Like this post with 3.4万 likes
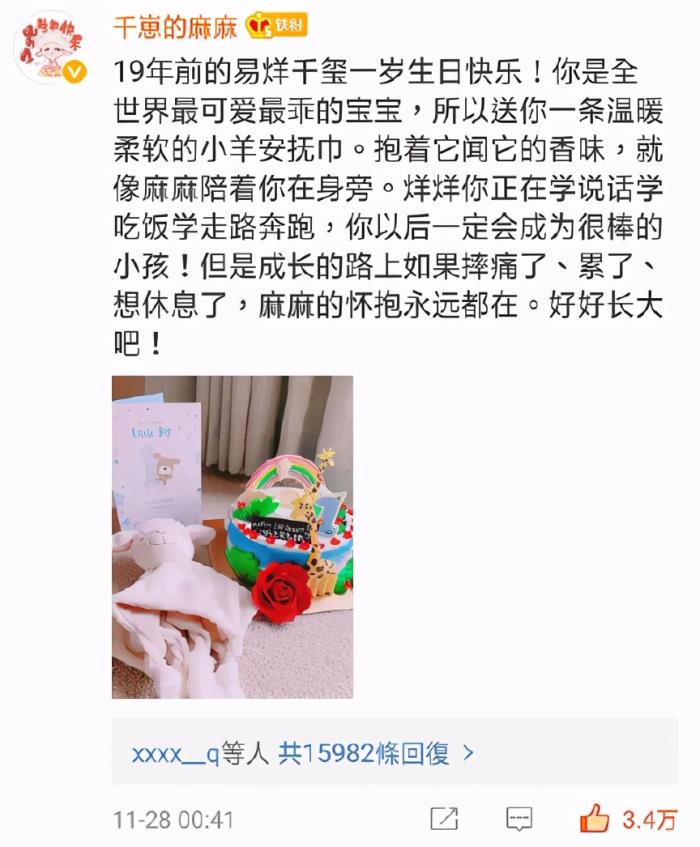700x847 pixels. tap(596, 818)
